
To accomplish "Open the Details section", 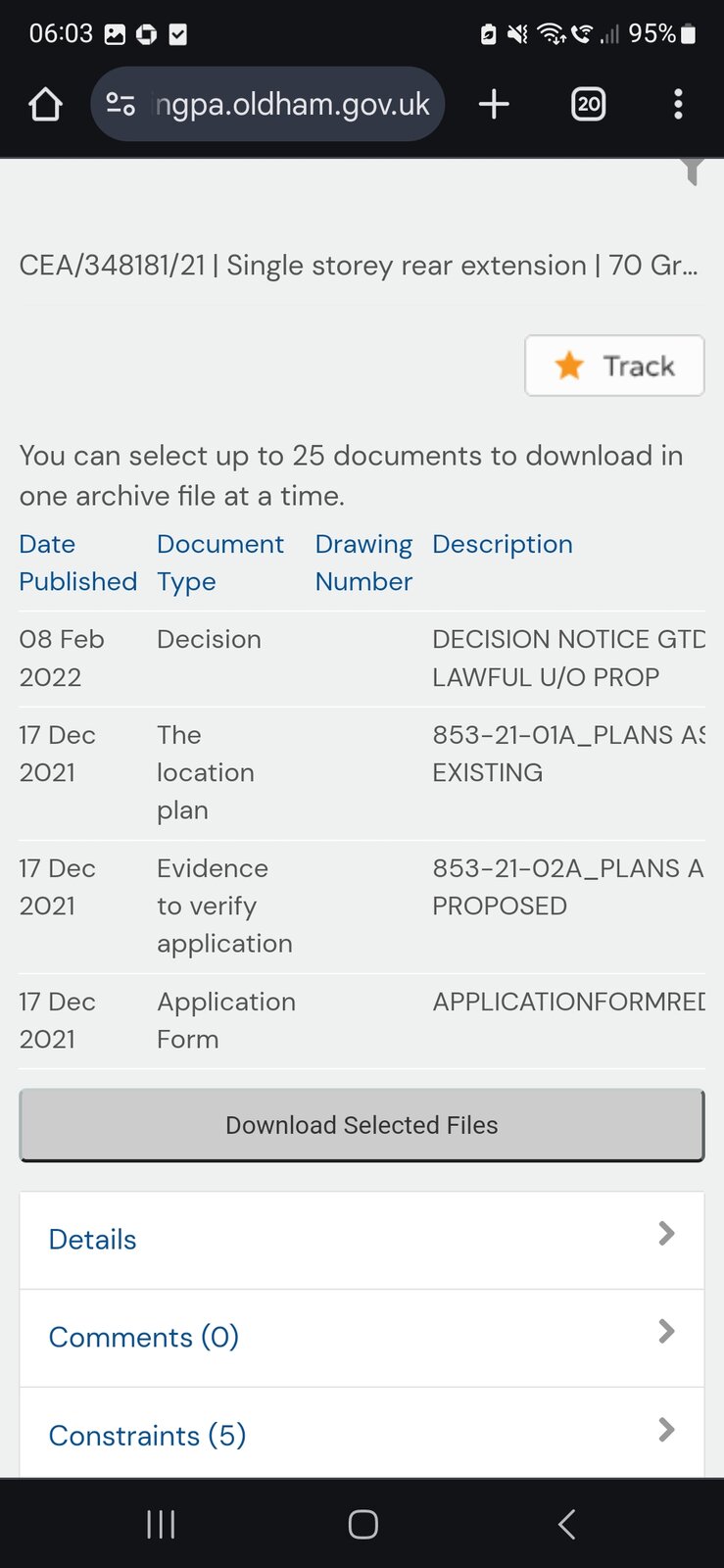I will coord(362,1240).
